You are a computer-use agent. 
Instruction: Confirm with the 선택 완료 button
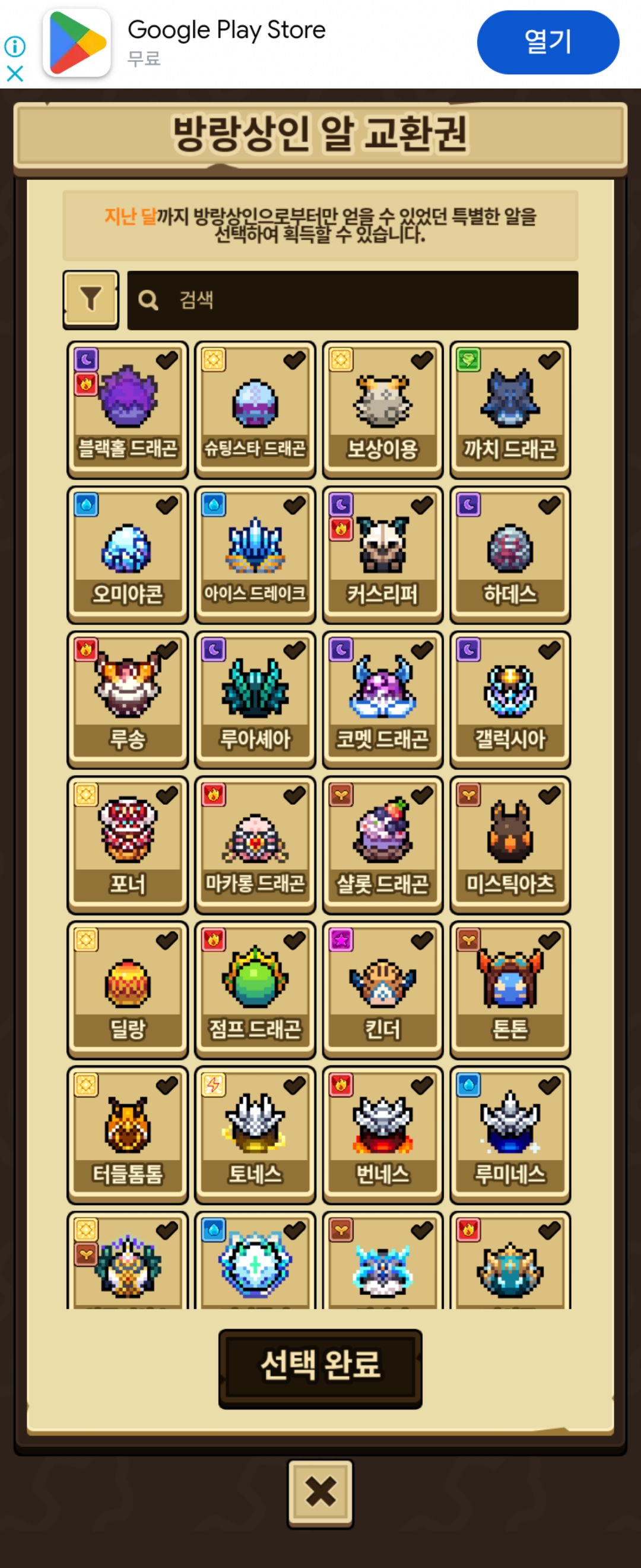[x=320, y=1368]
